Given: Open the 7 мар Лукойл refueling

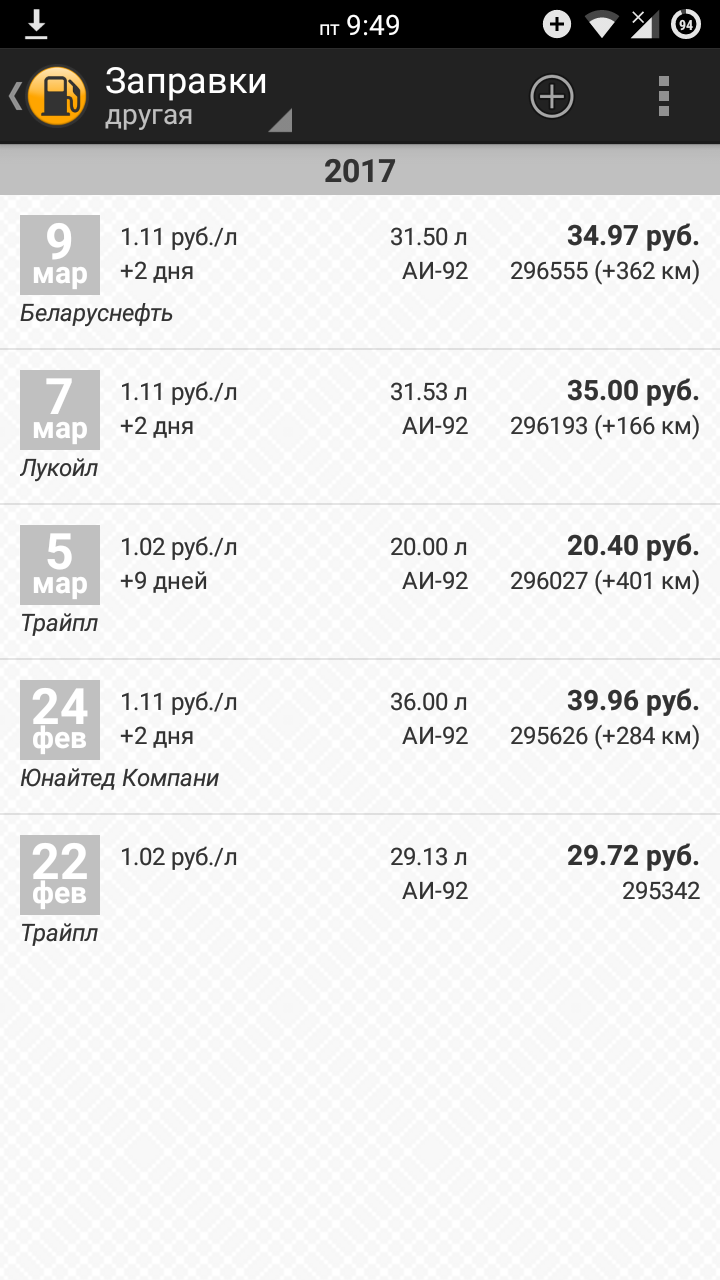Looking at the screenshot, I should 360,427.
